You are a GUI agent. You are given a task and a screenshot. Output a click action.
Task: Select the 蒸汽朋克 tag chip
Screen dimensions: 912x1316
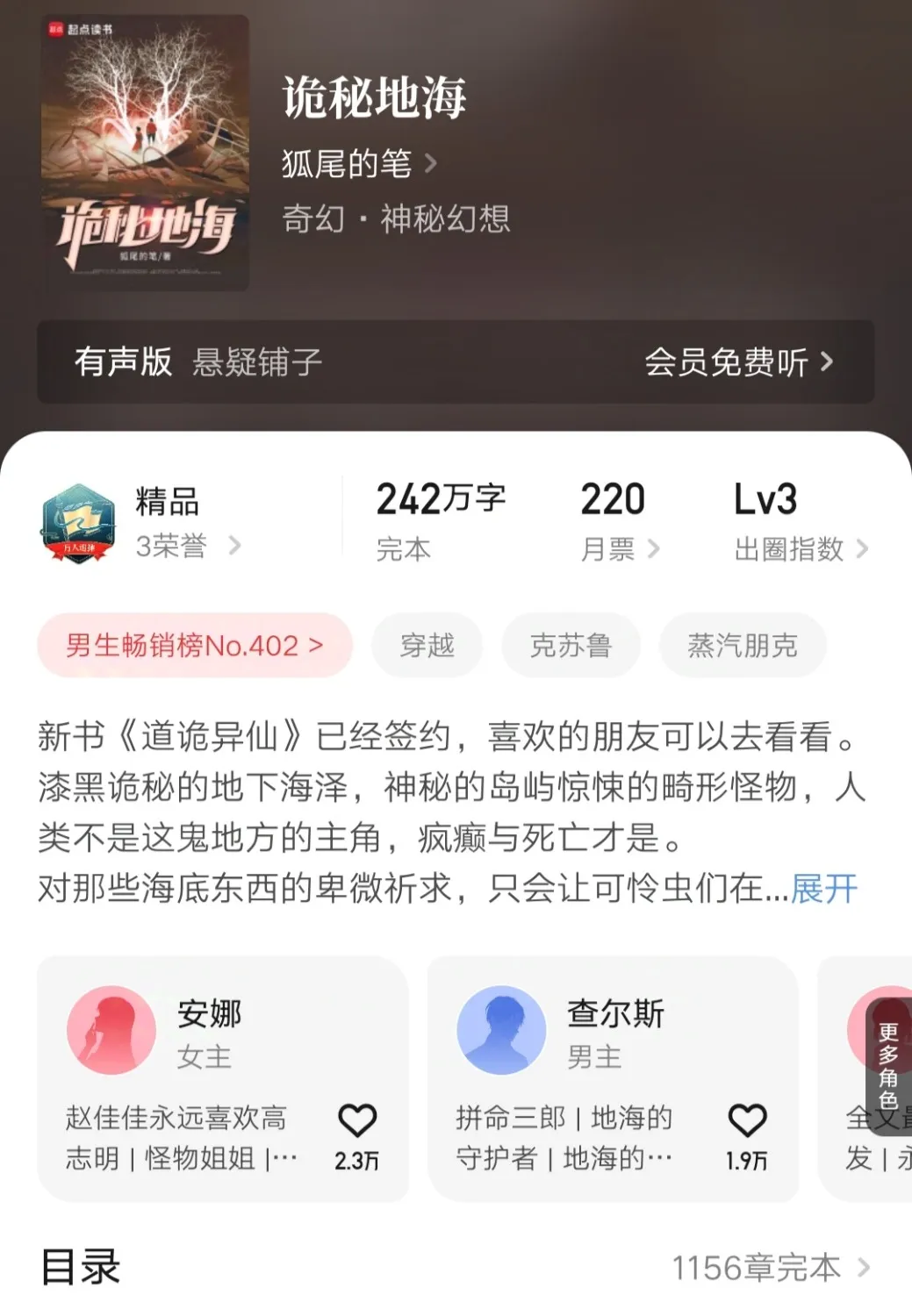pos(742,646)
